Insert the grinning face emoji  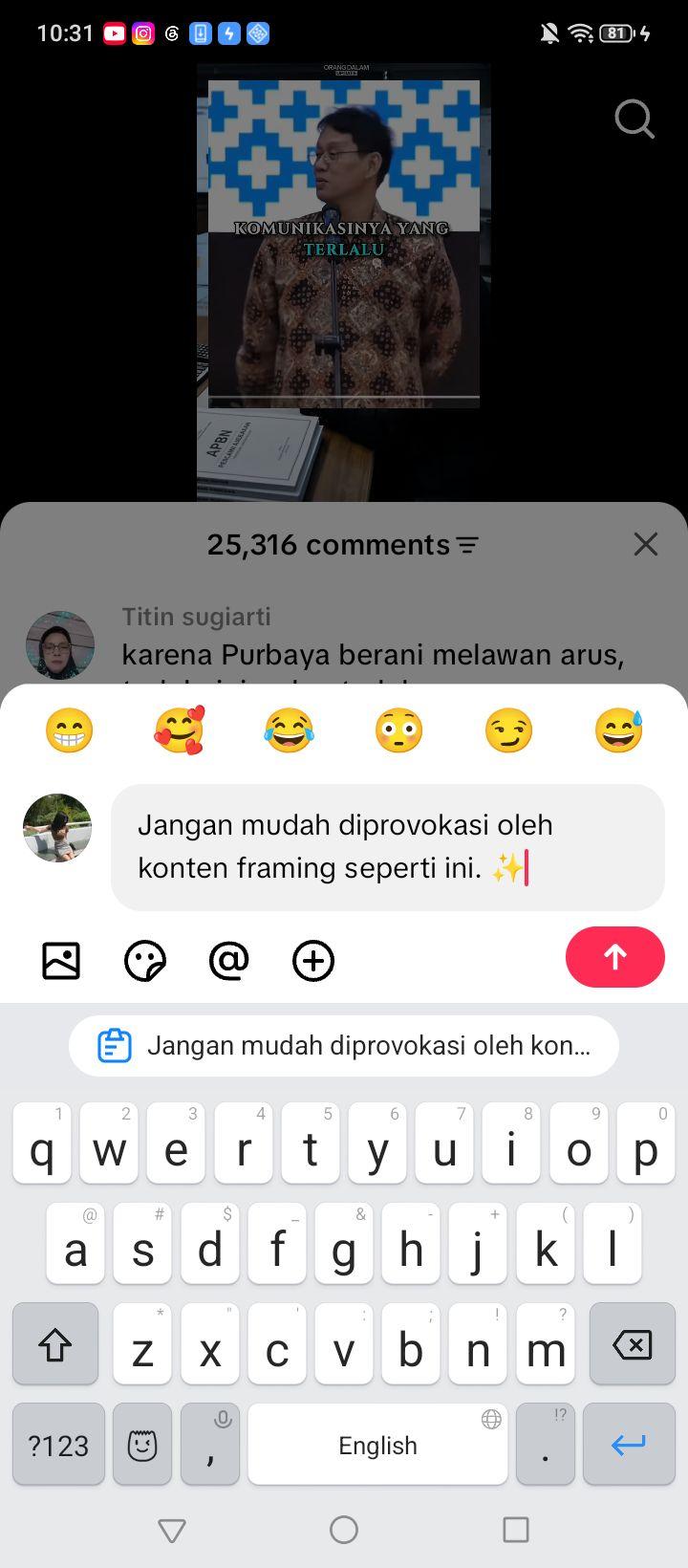(x=69, y=730)
